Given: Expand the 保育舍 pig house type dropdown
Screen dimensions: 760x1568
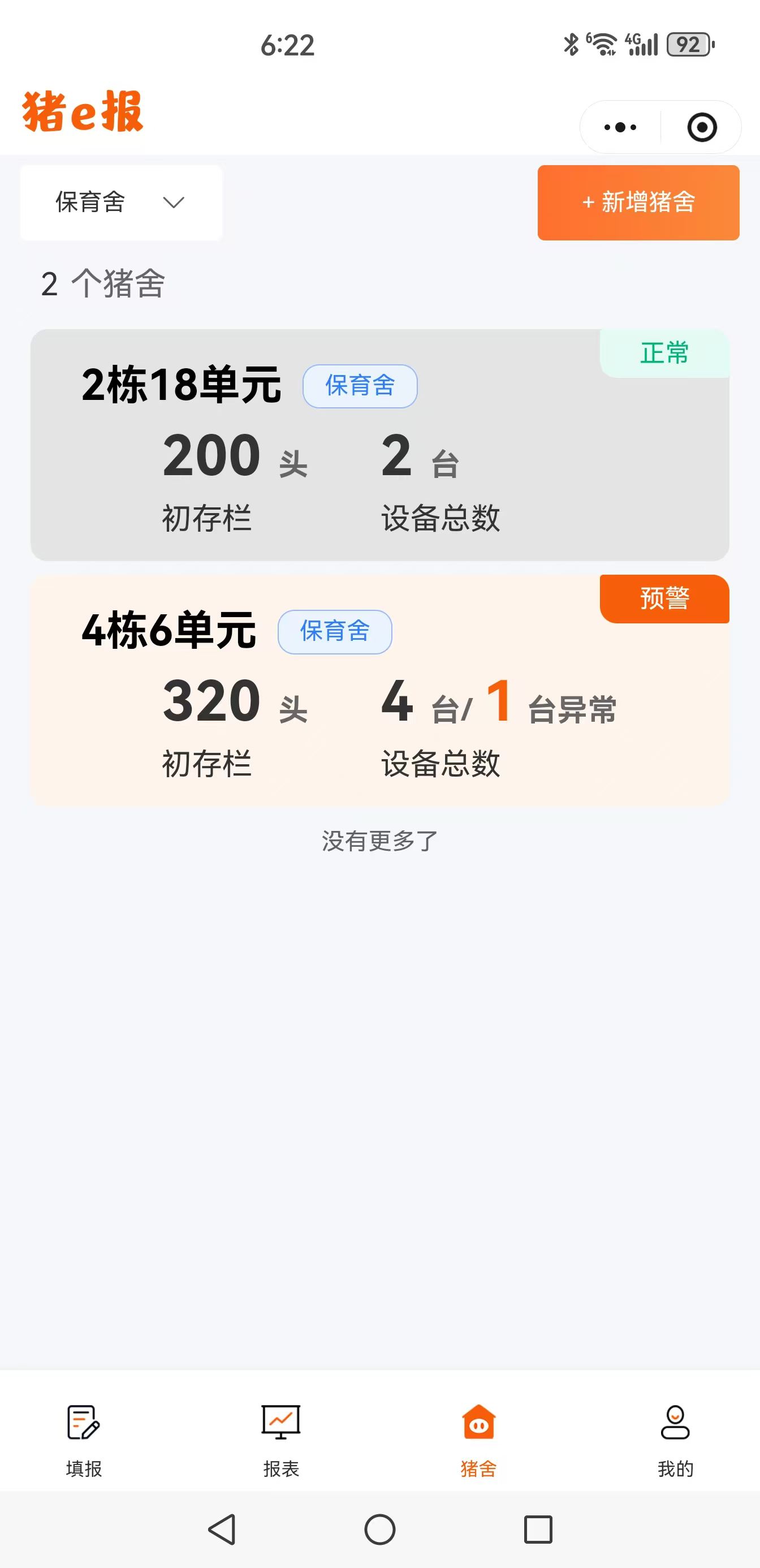Looking at the screenshot, I should click(121, 203).
